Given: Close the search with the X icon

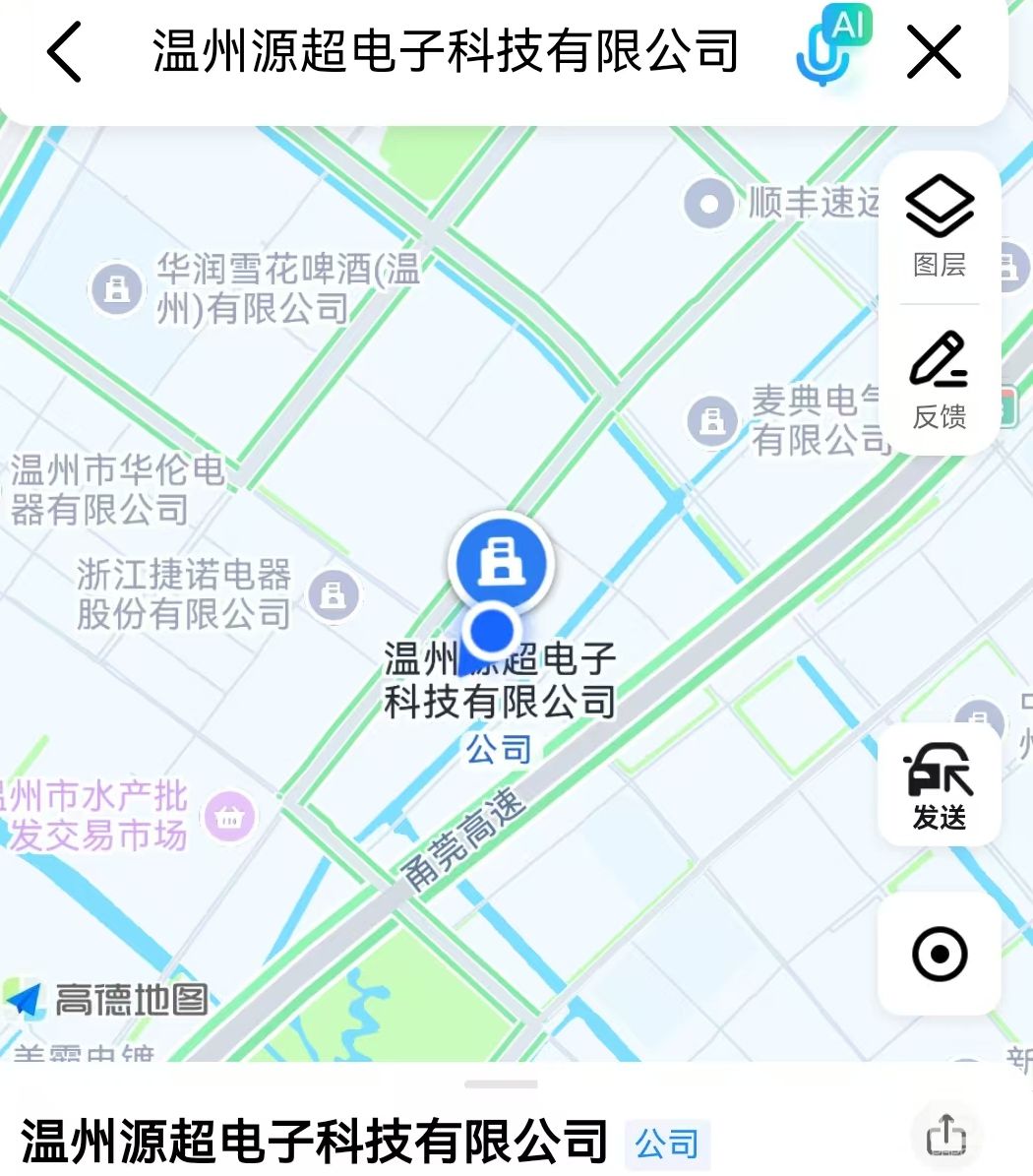Looking at the screenshot, I should point(933,51).
